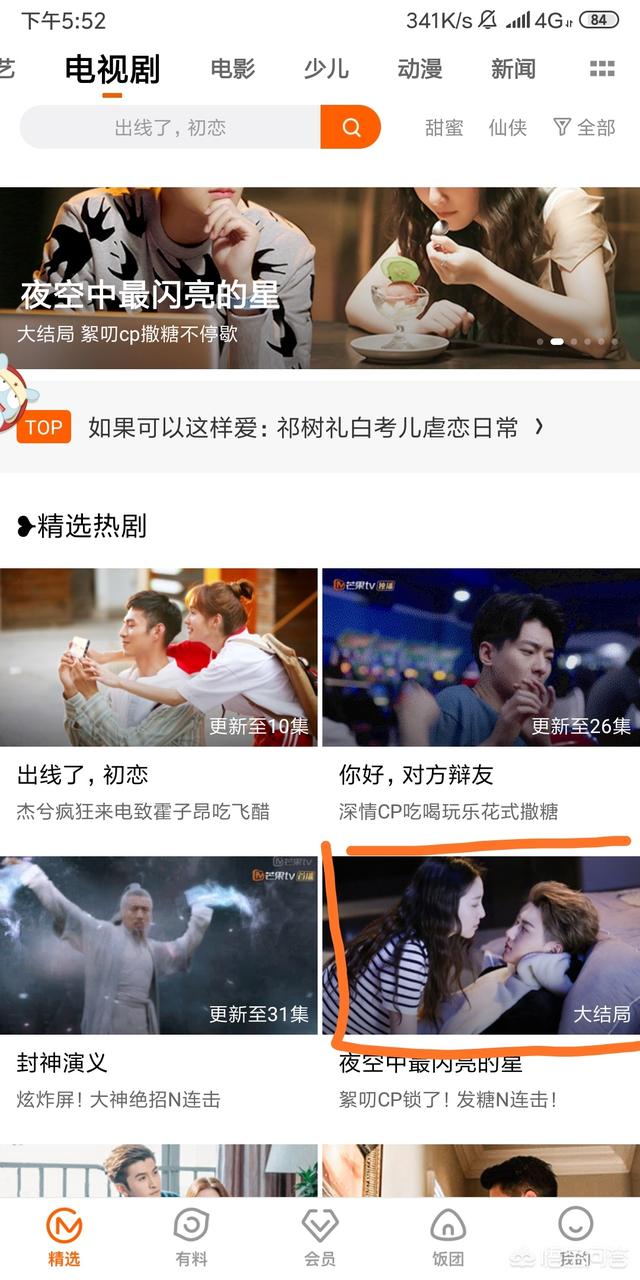640x1280 pixels.
Task: Tap the orange search button
Action: point(351,127)
